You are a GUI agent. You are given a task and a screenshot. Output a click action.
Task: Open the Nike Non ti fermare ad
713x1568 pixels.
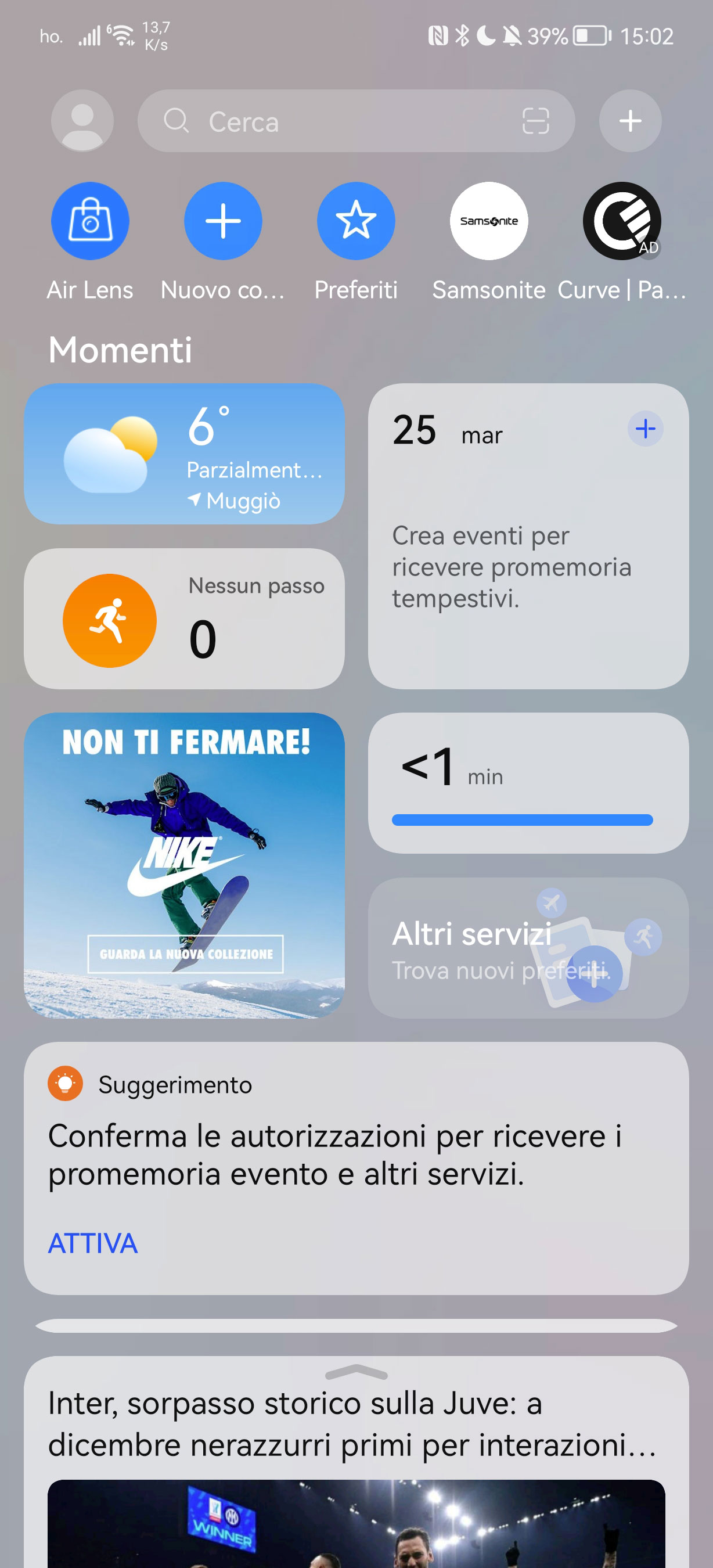point(183,865)
